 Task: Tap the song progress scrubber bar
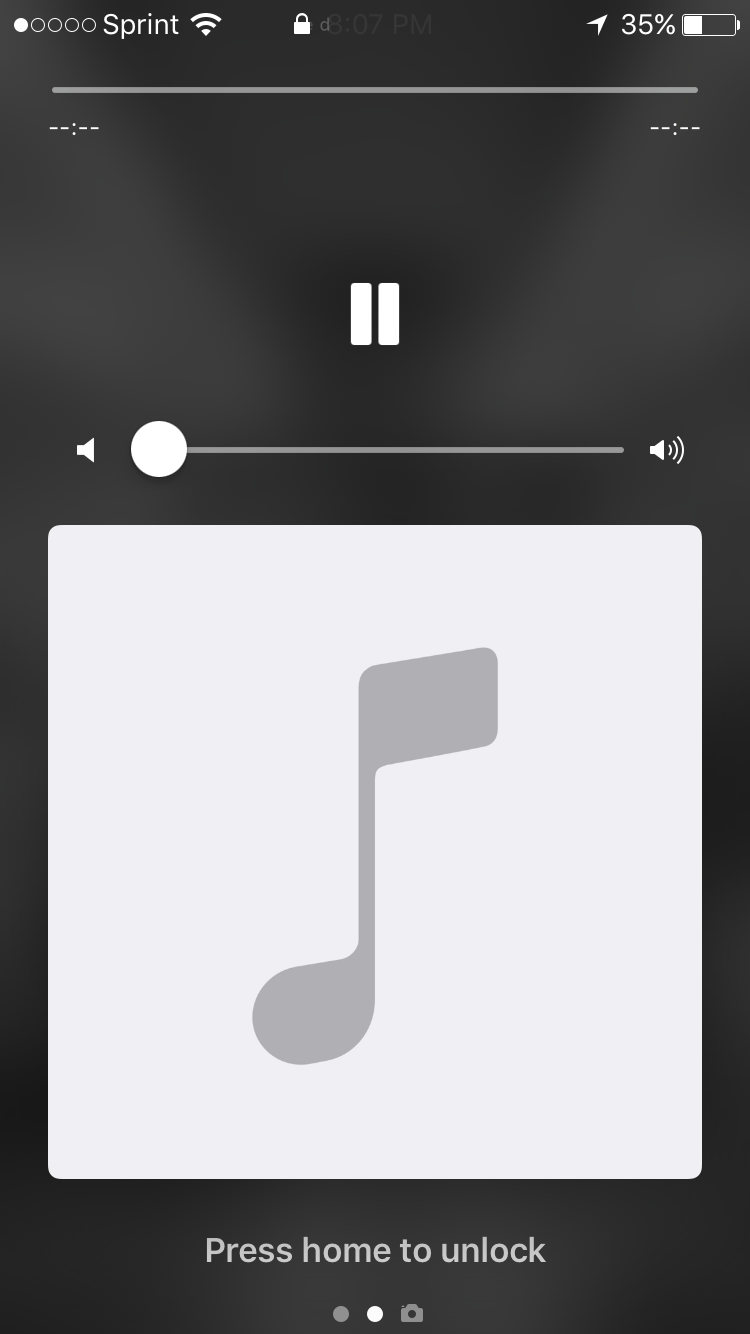(375, 89)
